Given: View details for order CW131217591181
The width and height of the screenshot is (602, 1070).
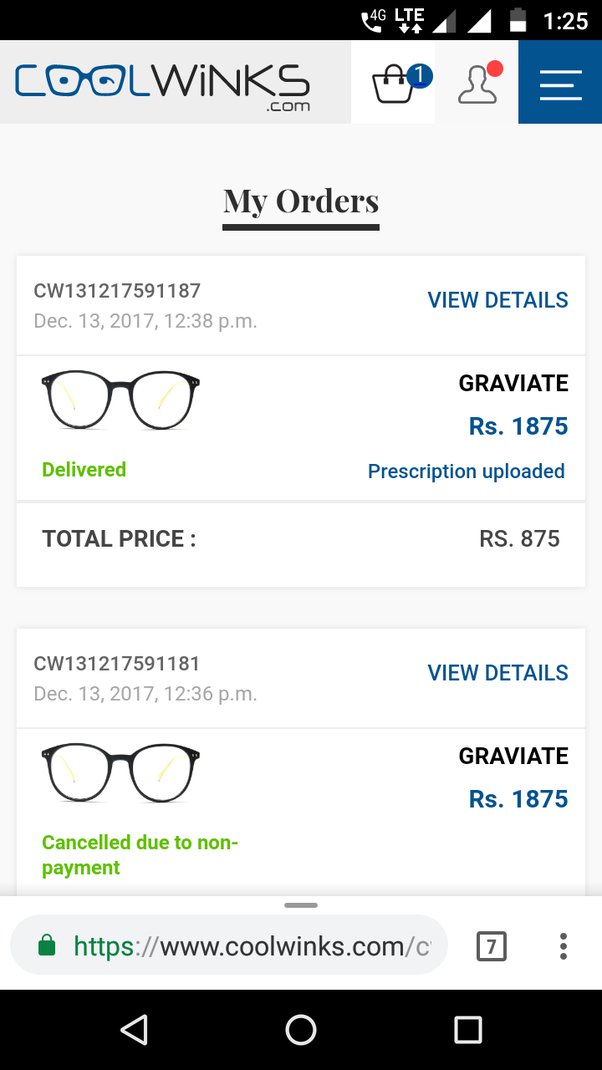Looking at the screenshot, I should pyautogui.click(x=497, y=673).
